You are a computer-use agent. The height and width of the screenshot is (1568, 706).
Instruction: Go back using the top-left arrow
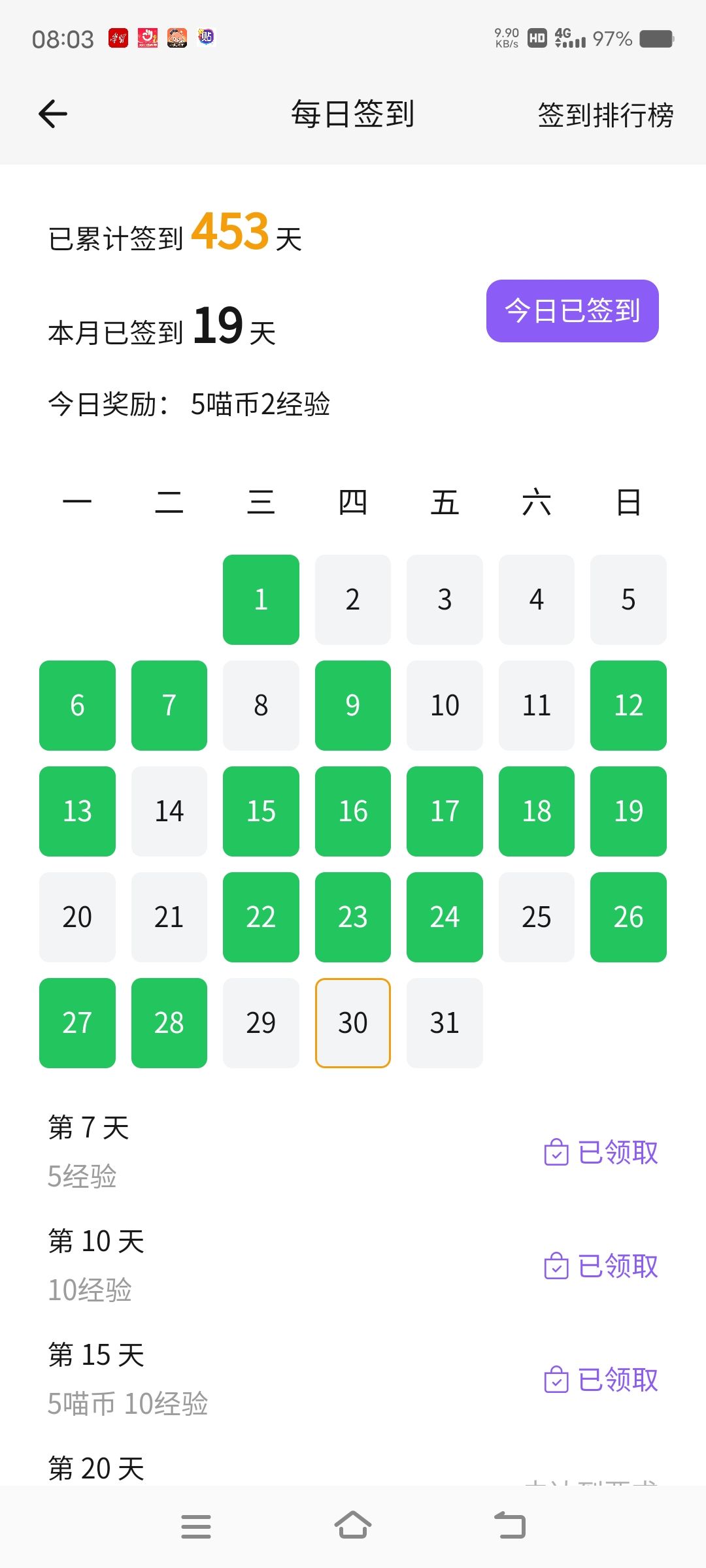(53, 114)
